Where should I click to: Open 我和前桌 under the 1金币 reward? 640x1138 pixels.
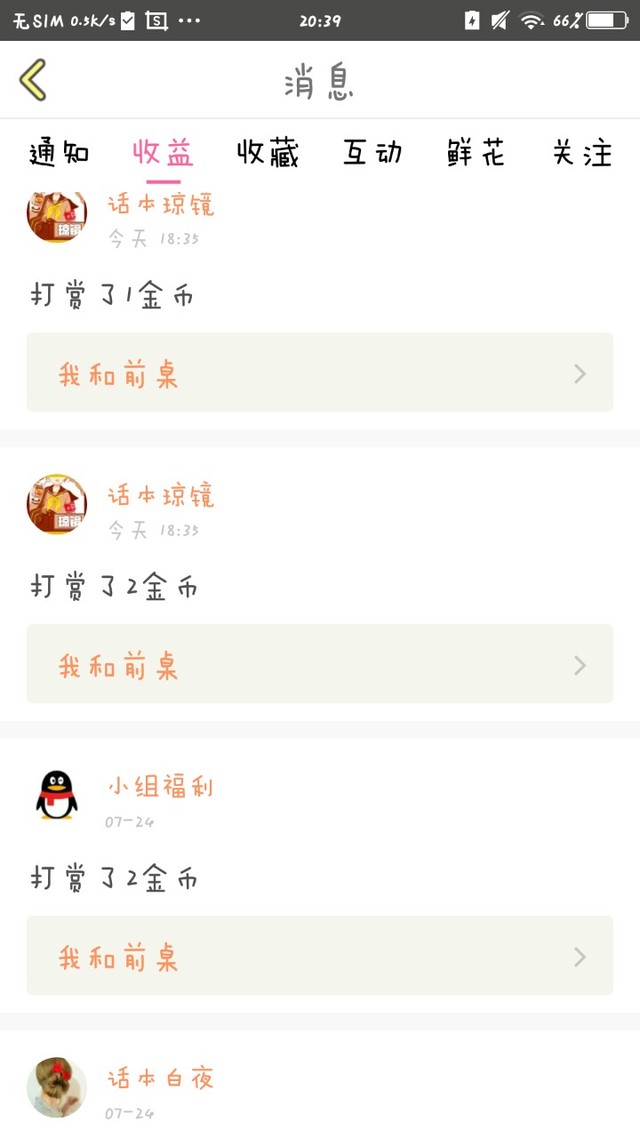(320, 372)
